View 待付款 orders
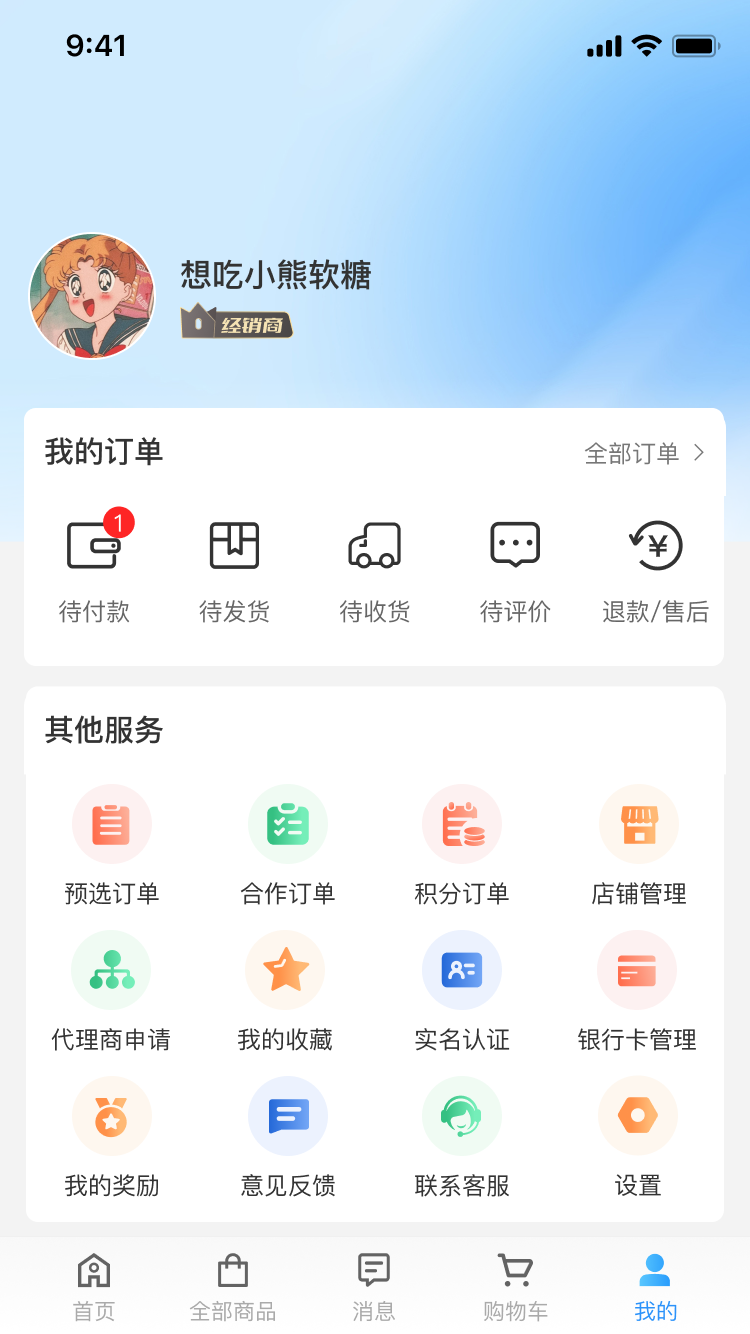The width and height of the screenshot is (750, 1334). tap(94, 570)
